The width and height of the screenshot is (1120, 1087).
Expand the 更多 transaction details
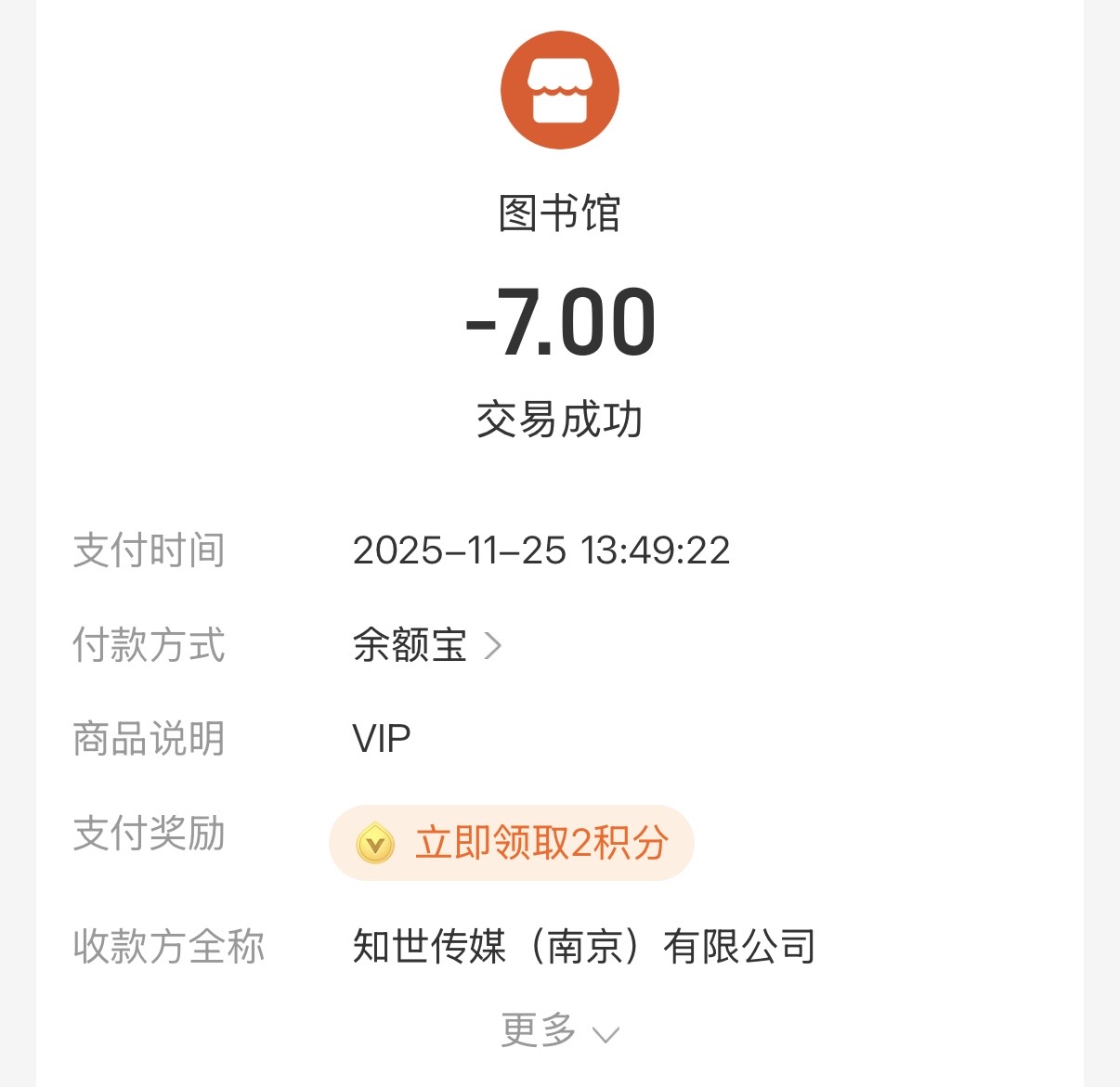[559, 1030]
